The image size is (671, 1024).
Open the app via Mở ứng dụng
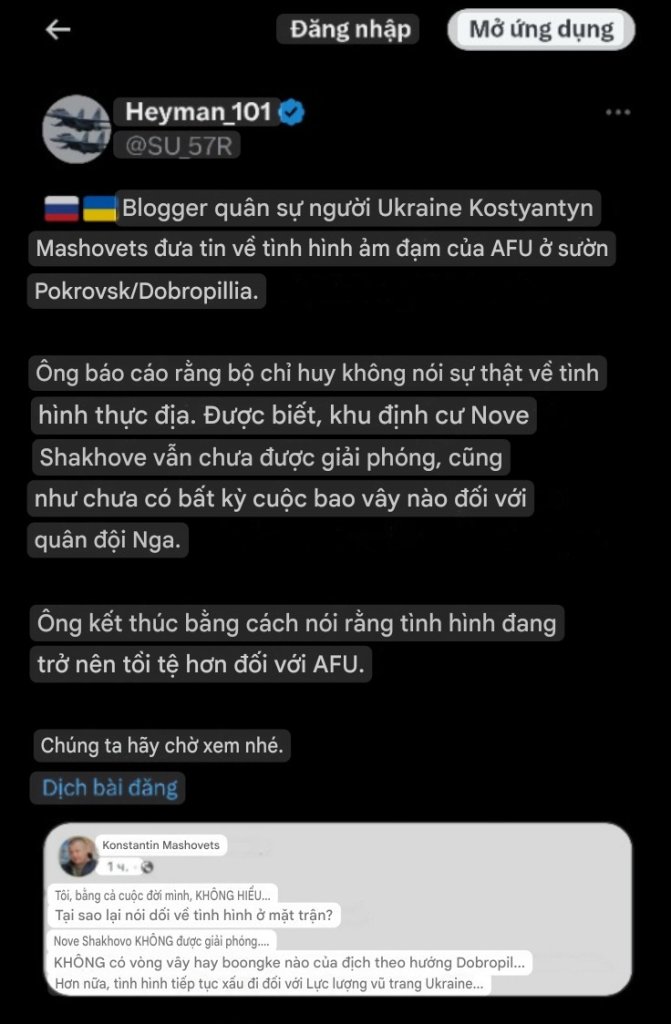click(542, 30)
